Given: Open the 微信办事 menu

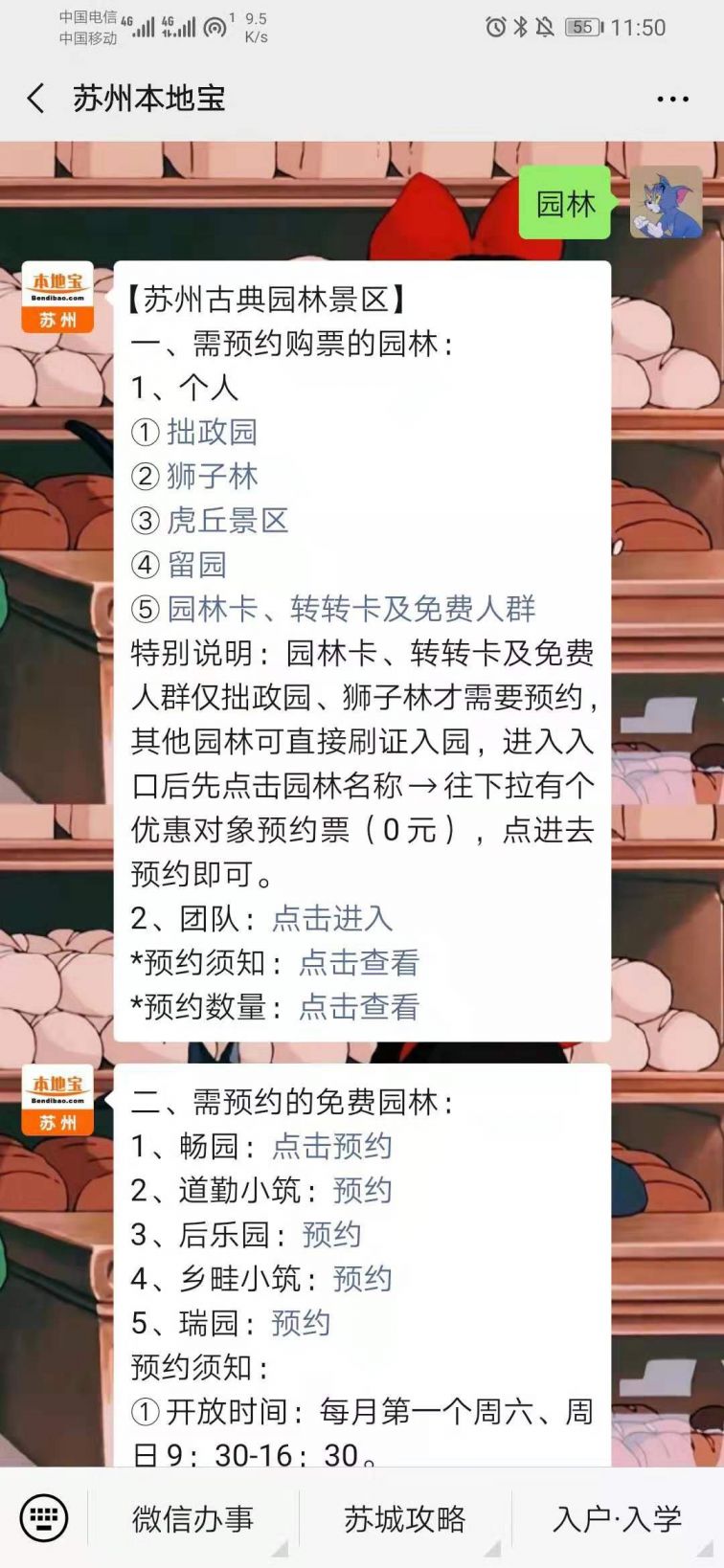Looking at the screenshot, I should pos(192,1518).
